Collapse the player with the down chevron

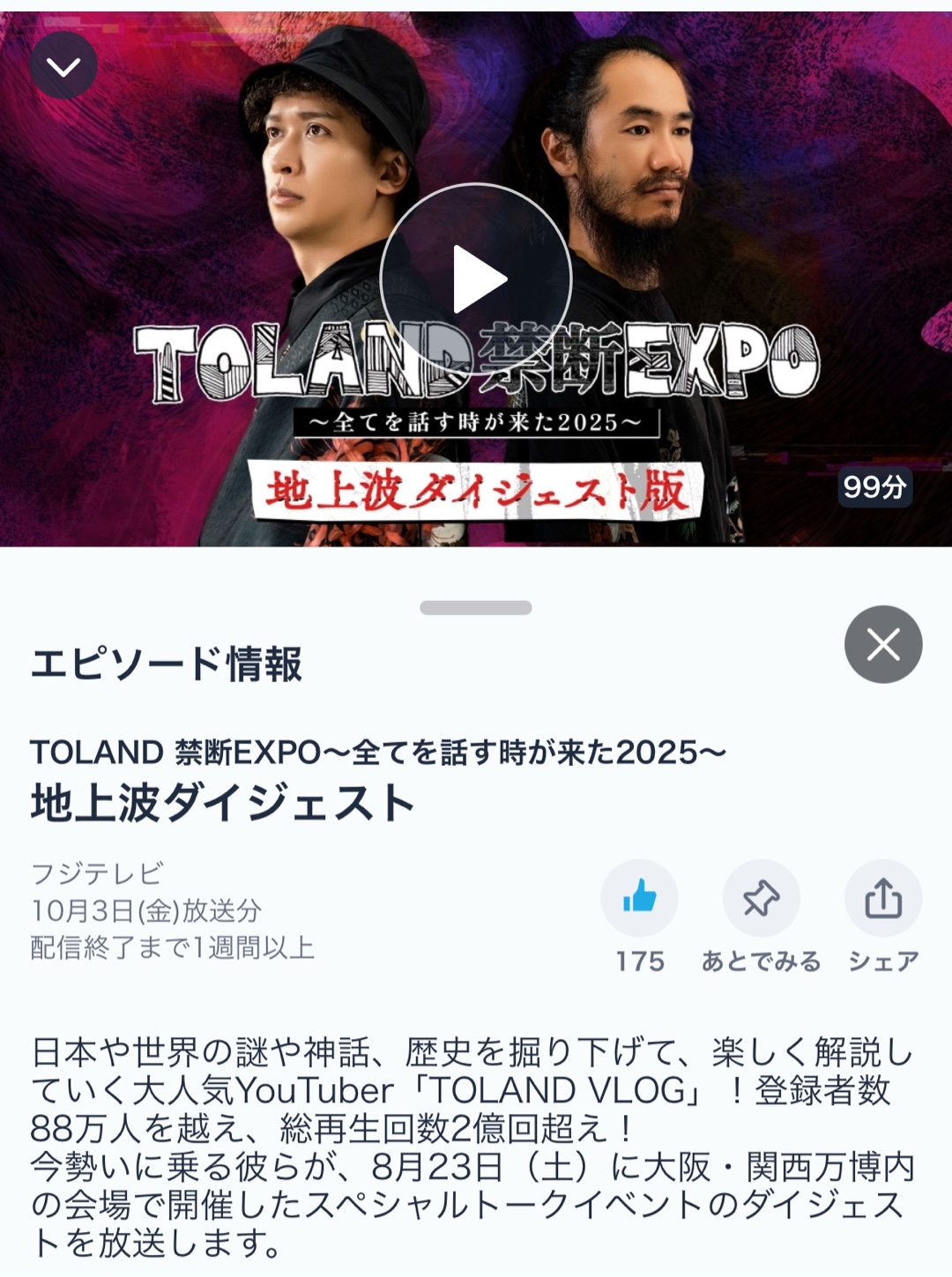63,66
